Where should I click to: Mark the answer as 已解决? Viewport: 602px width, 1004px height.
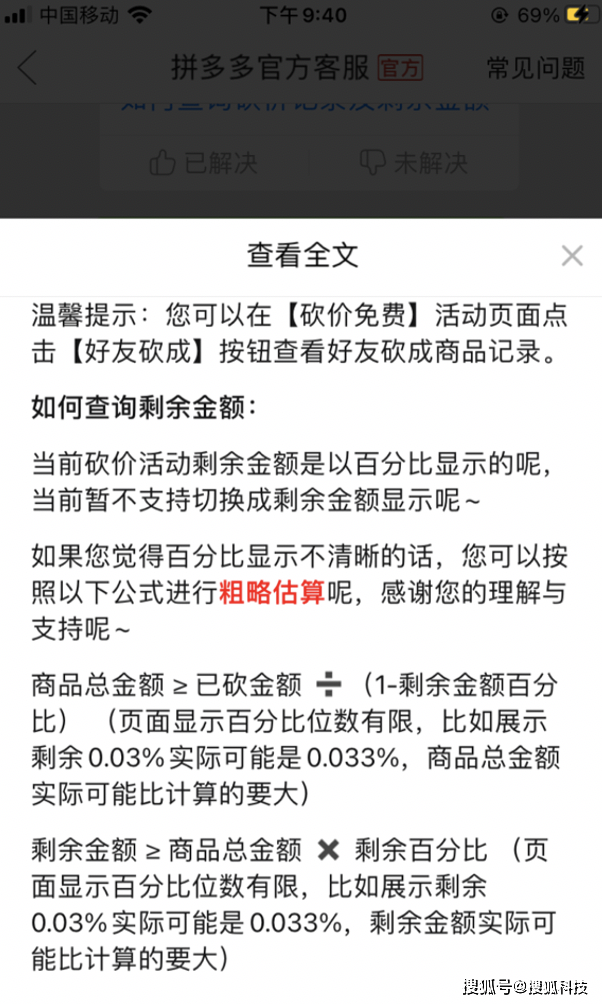tap(203, 162)
